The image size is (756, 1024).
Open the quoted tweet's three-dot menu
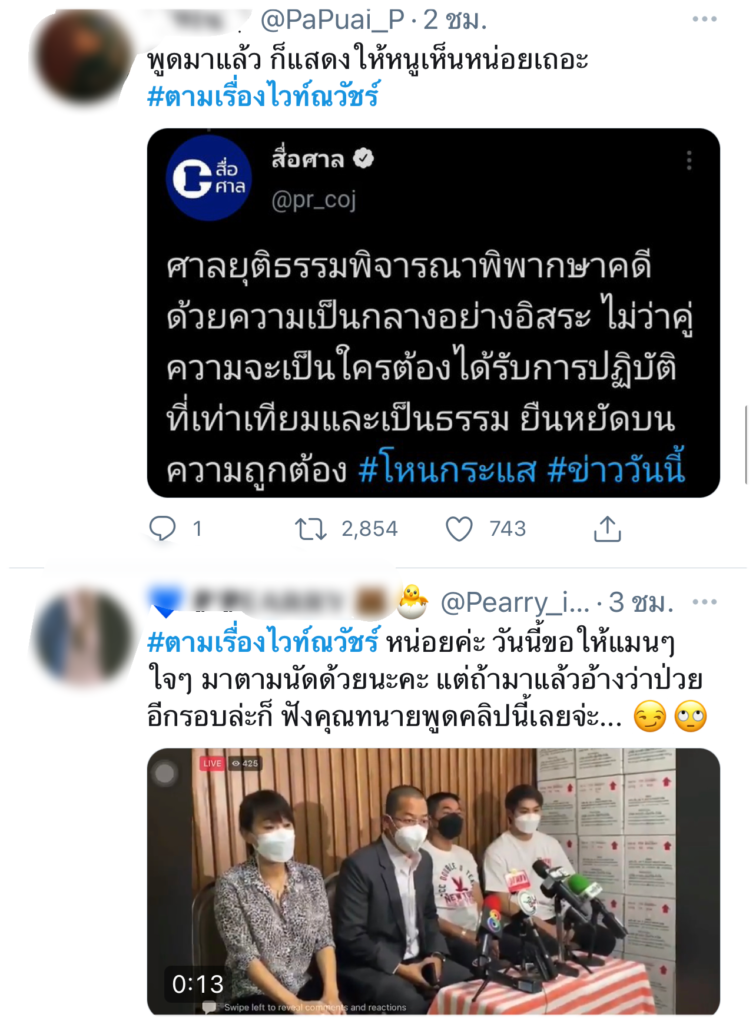688,161
